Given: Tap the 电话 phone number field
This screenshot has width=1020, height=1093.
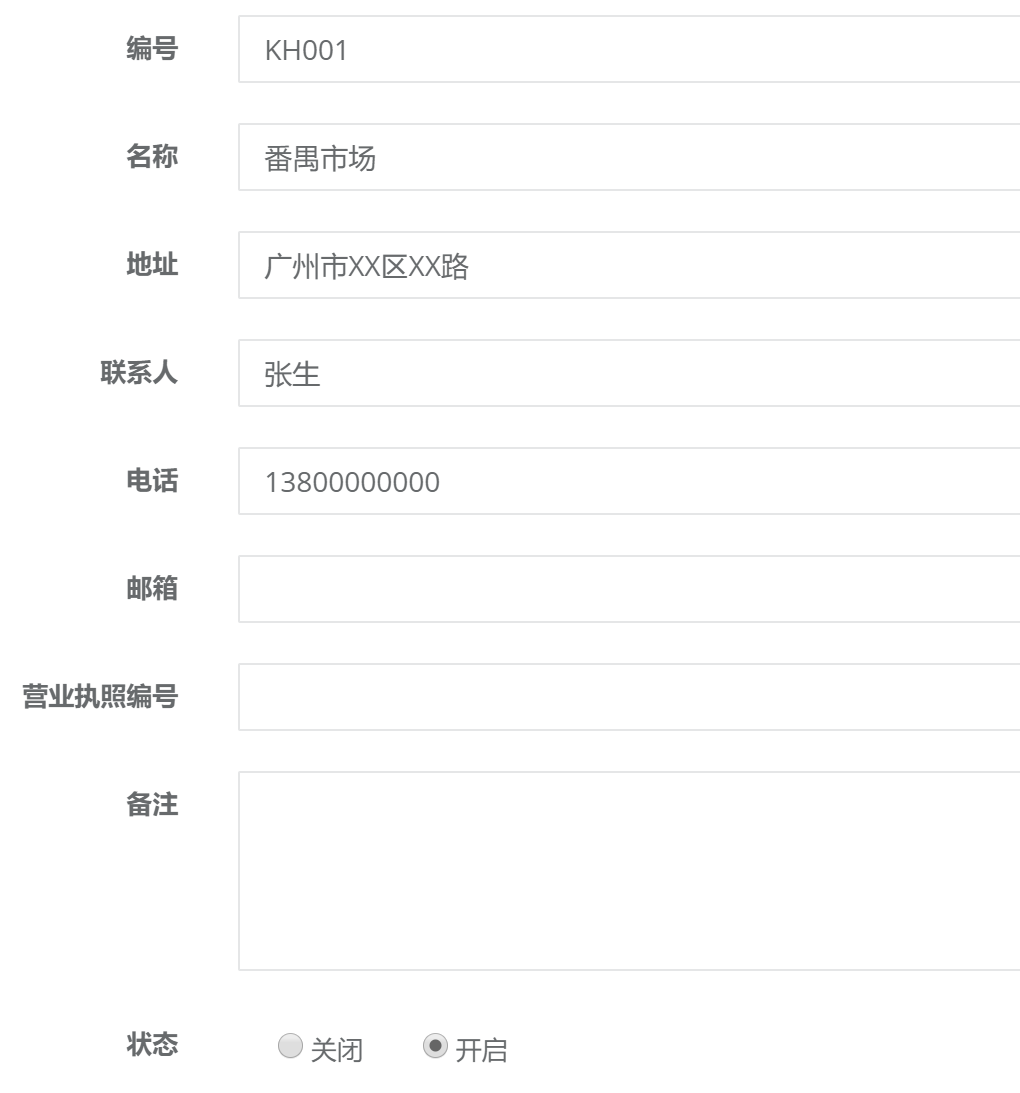Looking at the screenshot, I should [628, 481].
